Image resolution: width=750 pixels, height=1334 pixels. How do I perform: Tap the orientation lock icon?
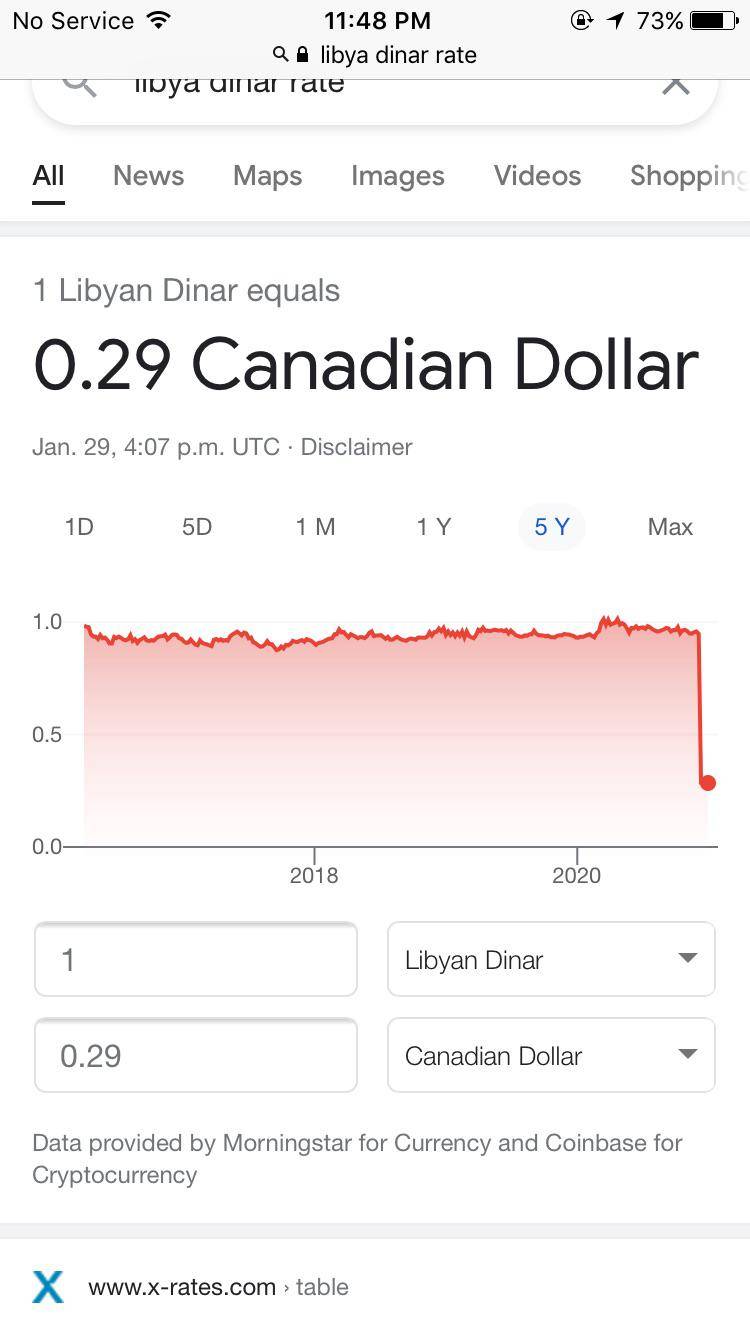click(x=582, y=20)
